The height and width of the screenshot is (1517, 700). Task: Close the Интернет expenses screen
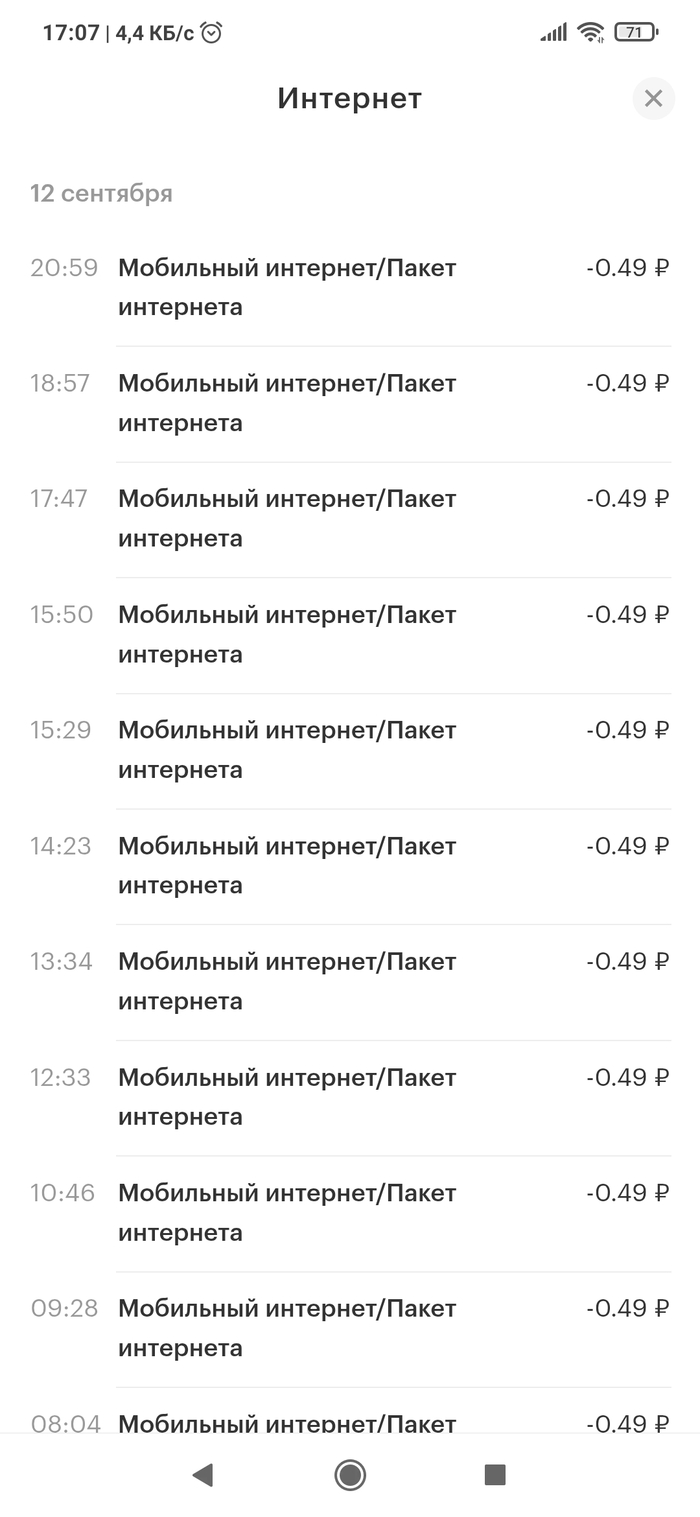tap(653, 98)
